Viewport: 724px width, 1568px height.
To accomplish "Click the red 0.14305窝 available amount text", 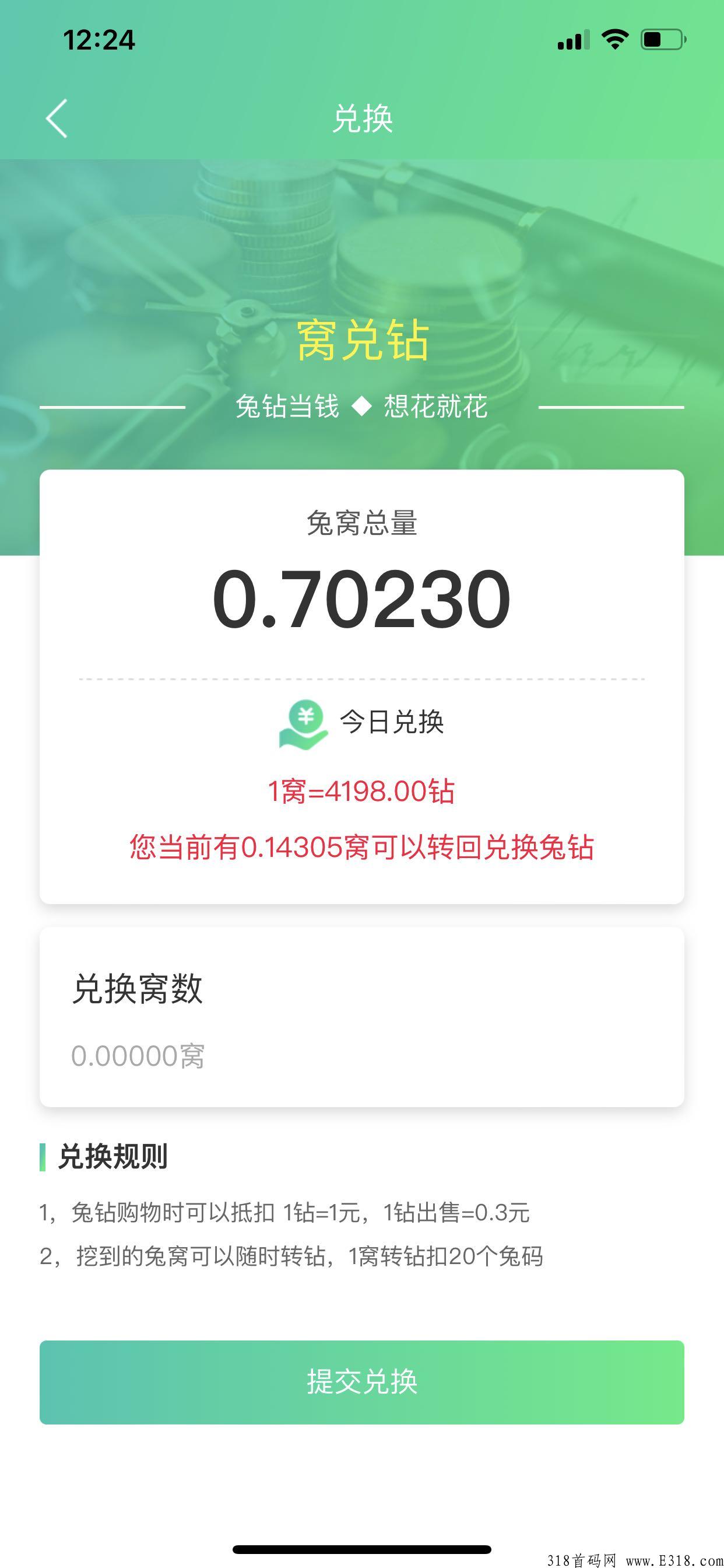I will pos(361,846).
